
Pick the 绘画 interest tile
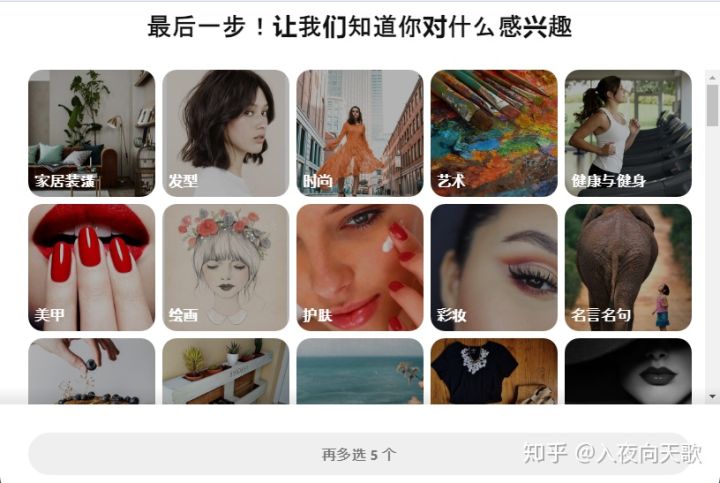click(225, 267)
